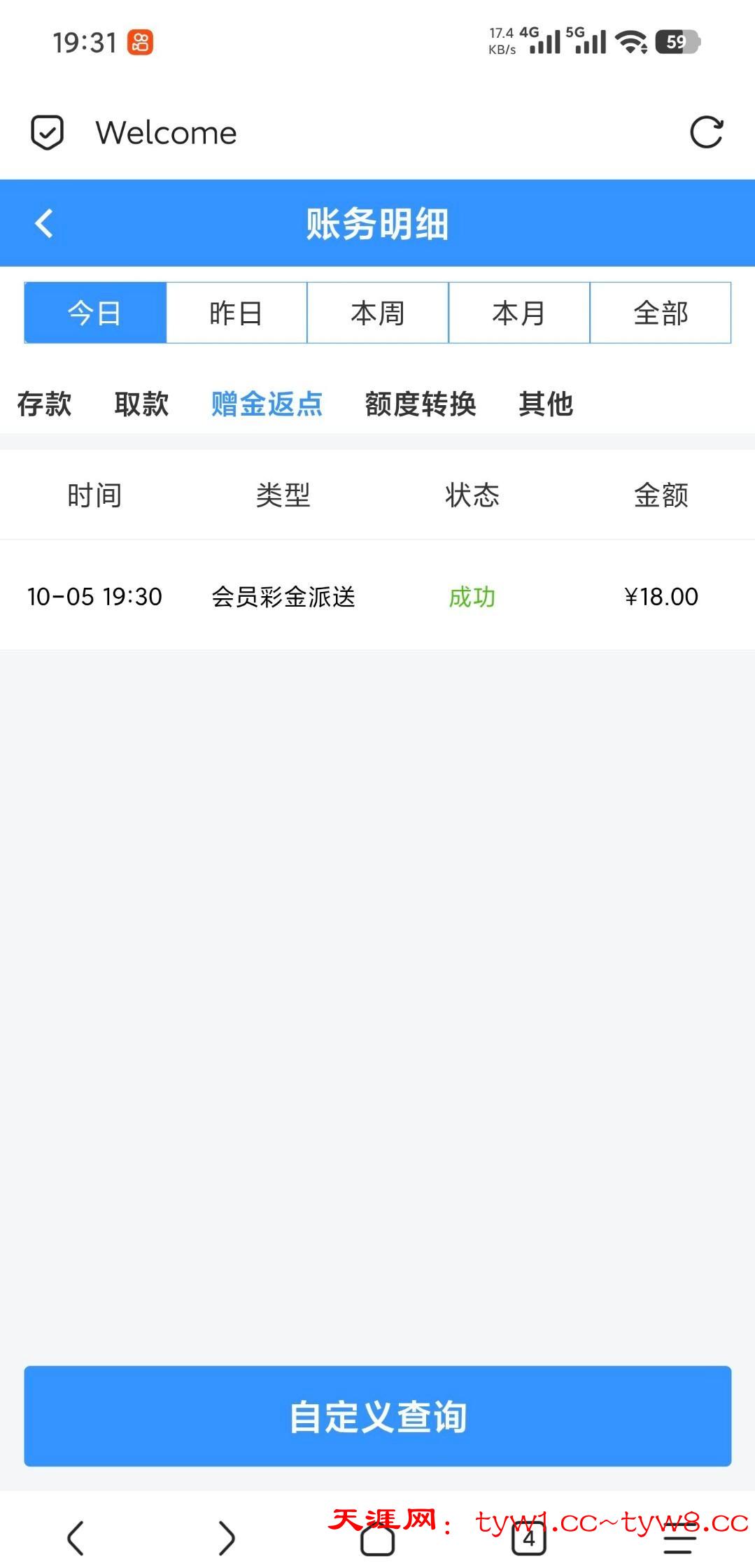Switch to the 额度转换 category
This screenshot has height=1568, width=755.
coord(420,404)
